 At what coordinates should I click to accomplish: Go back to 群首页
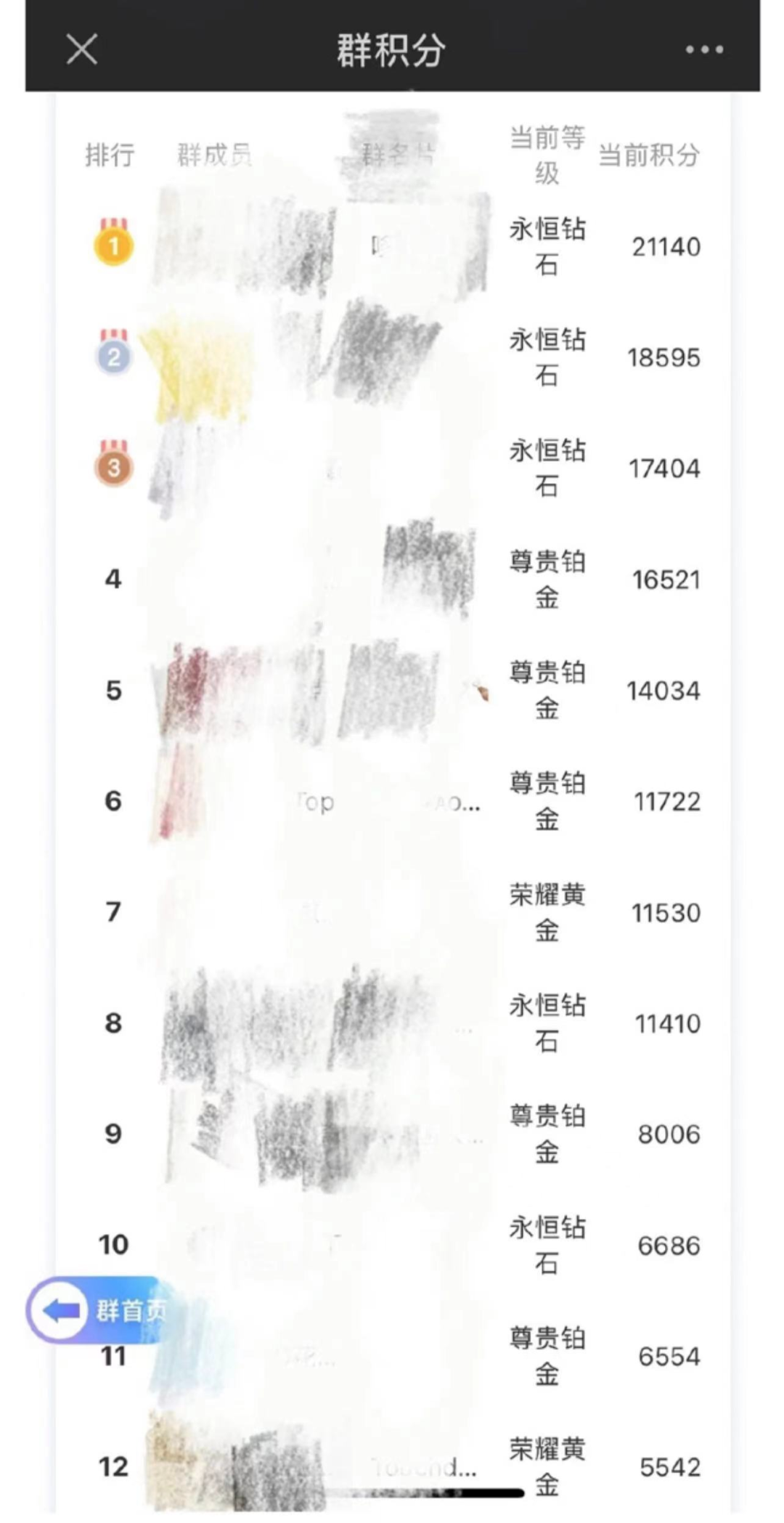coord(98,1310)
